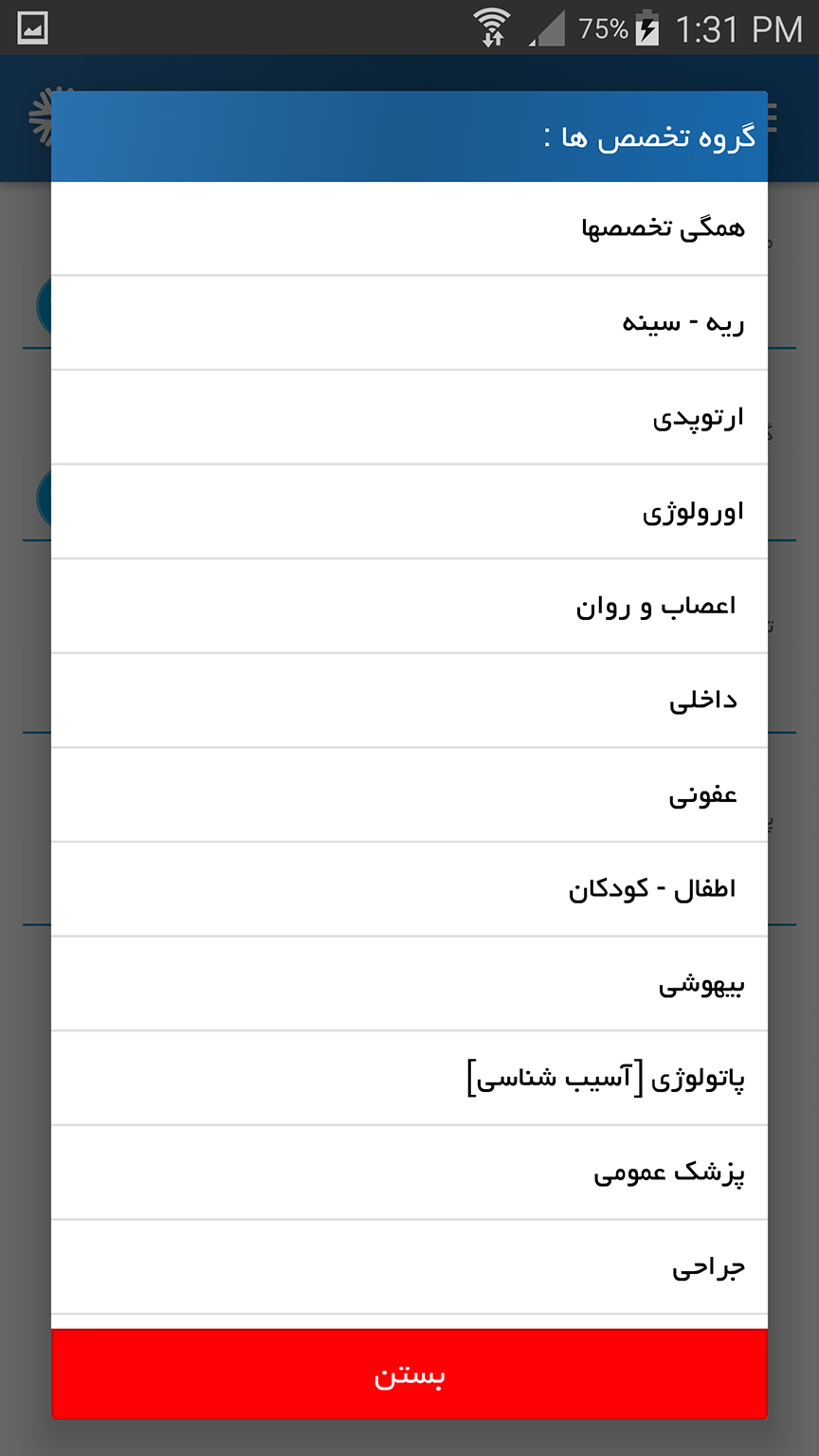Choose the ریه - سینه specialty
This screenshot has width=819, height=1456.
pyautogui.click(x=409, y=323)
